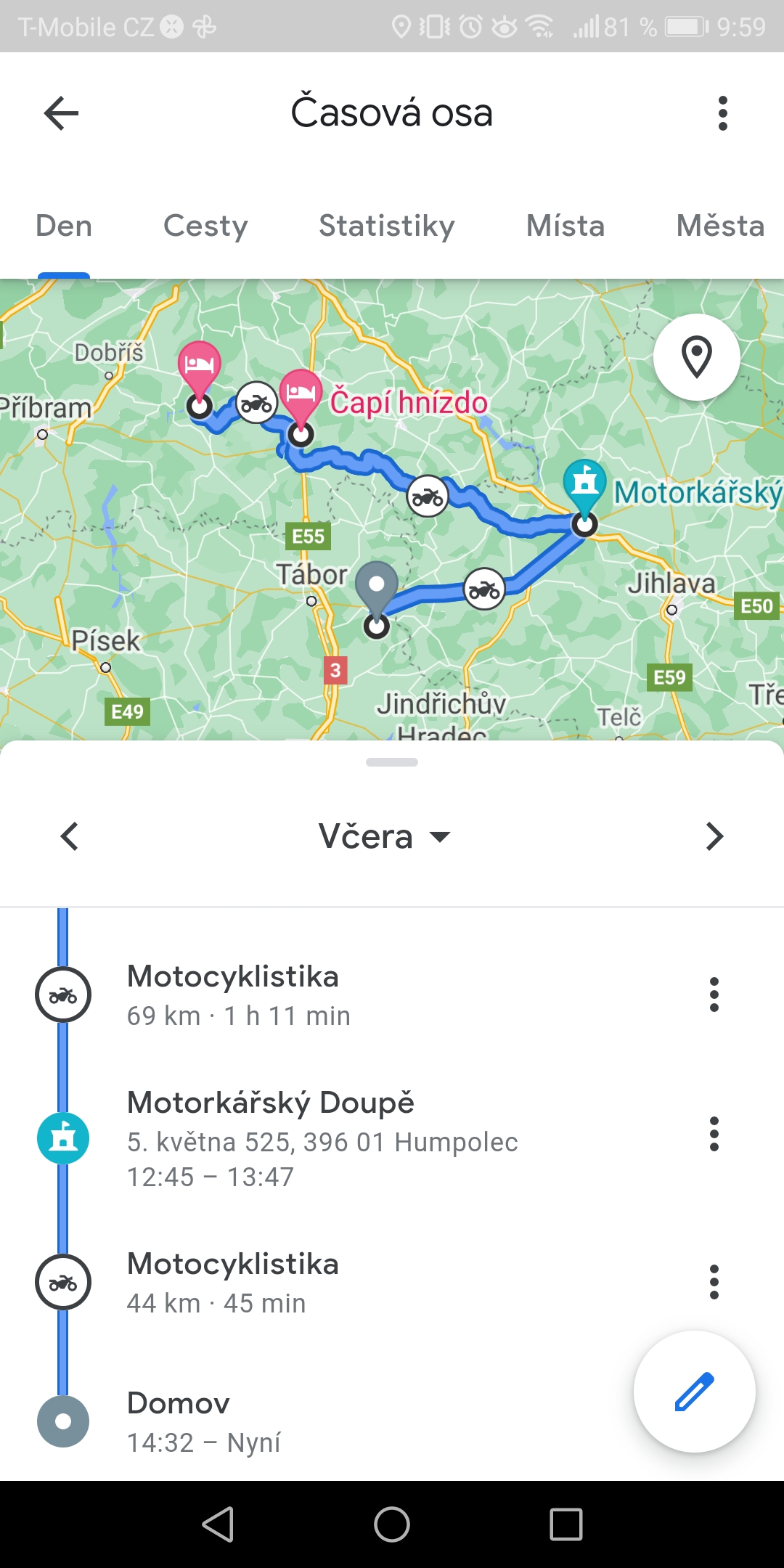The height and width of the screenshot is (1568, 784).
Task: Go back from Časová osa
Action: 61,113
